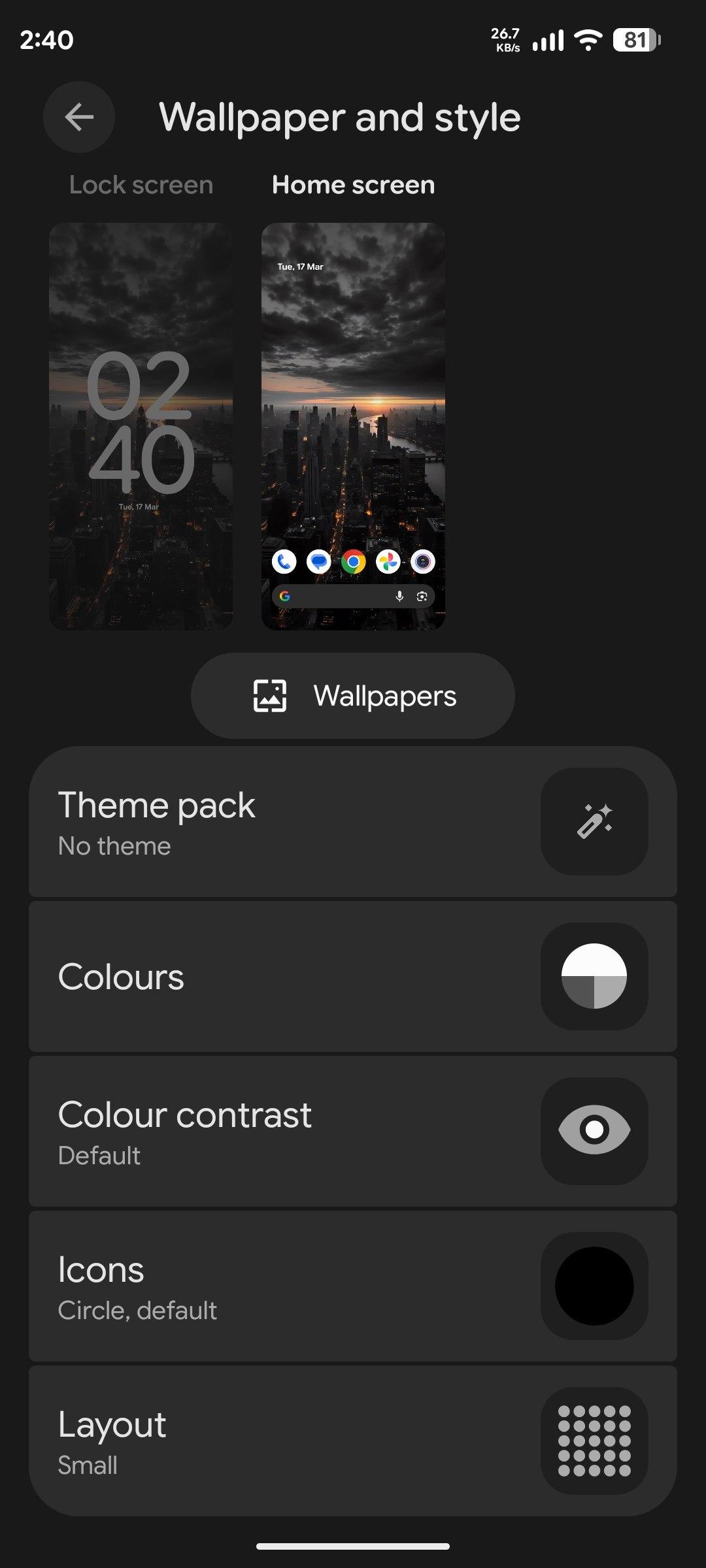Image resolution: width=706 pixels, height=1568 pixels.
Task: Switch to the Lock screen tab
Action: [x=141, y=185]
